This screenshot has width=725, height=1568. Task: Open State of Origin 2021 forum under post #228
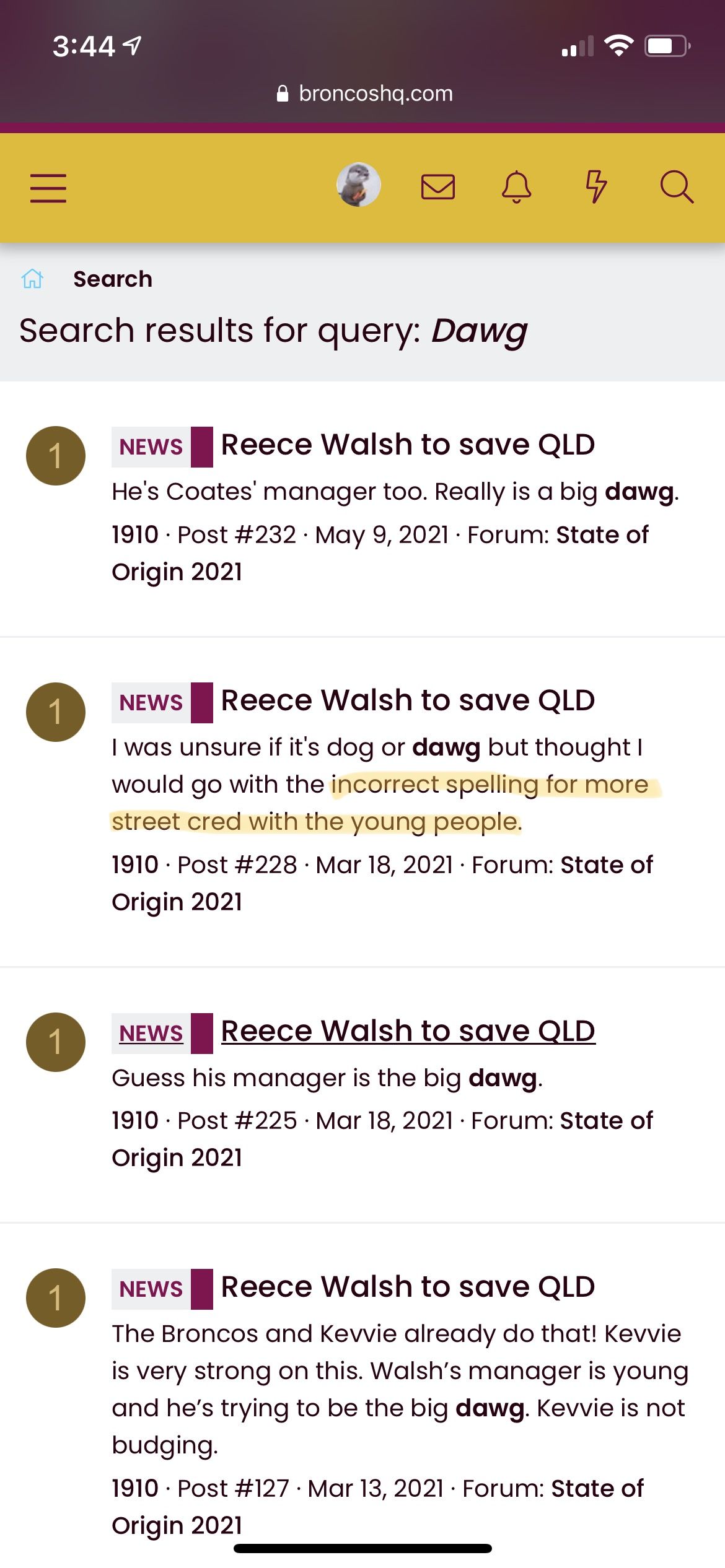(x=382, y=883)
